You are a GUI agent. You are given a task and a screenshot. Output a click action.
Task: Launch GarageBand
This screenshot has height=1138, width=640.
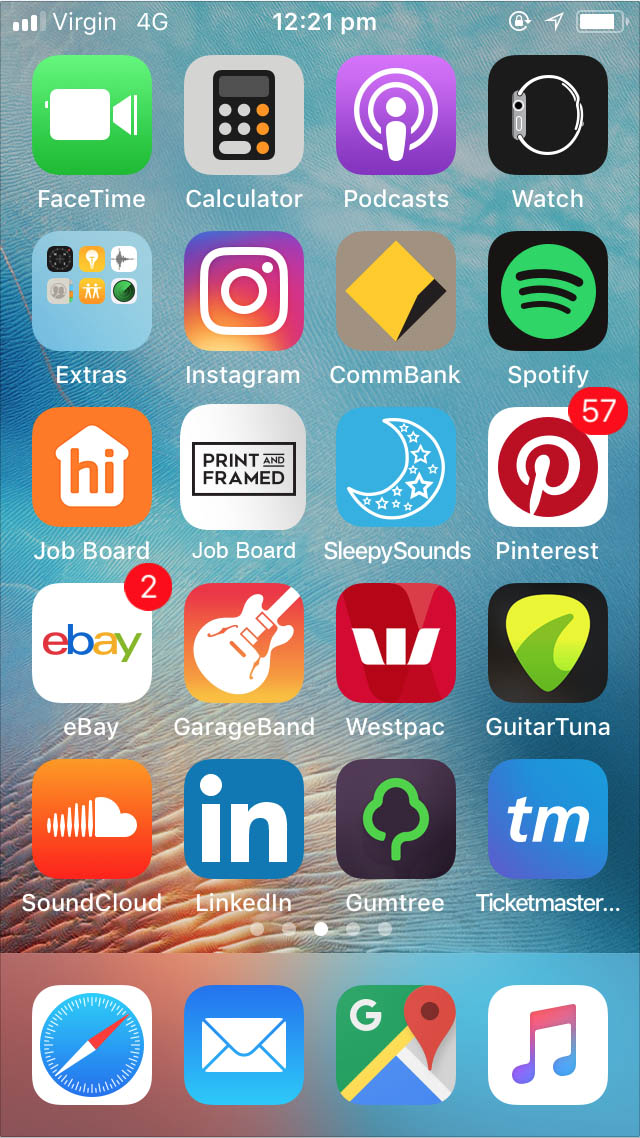click(244, 643)
